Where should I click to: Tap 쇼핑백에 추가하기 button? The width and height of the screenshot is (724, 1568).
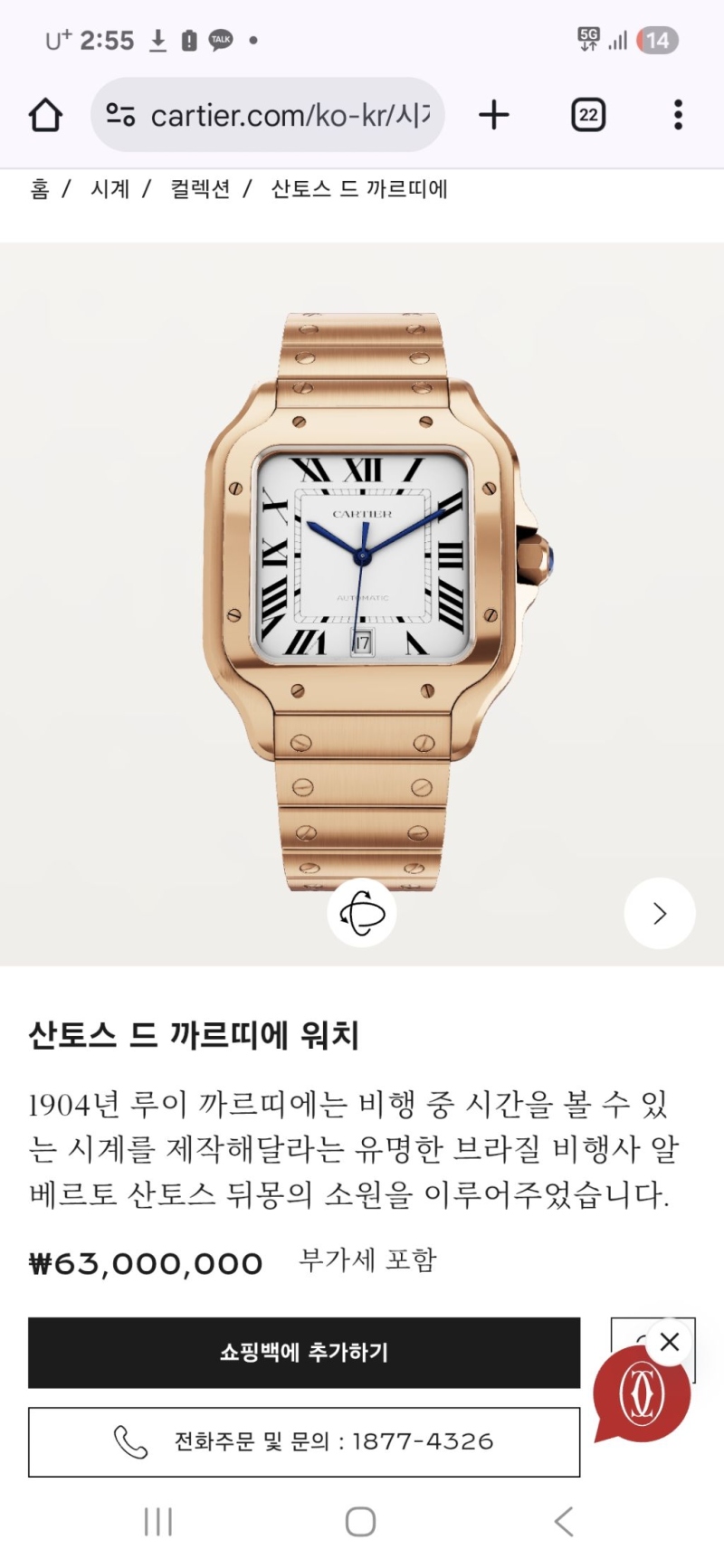(x=304, y=1353)
